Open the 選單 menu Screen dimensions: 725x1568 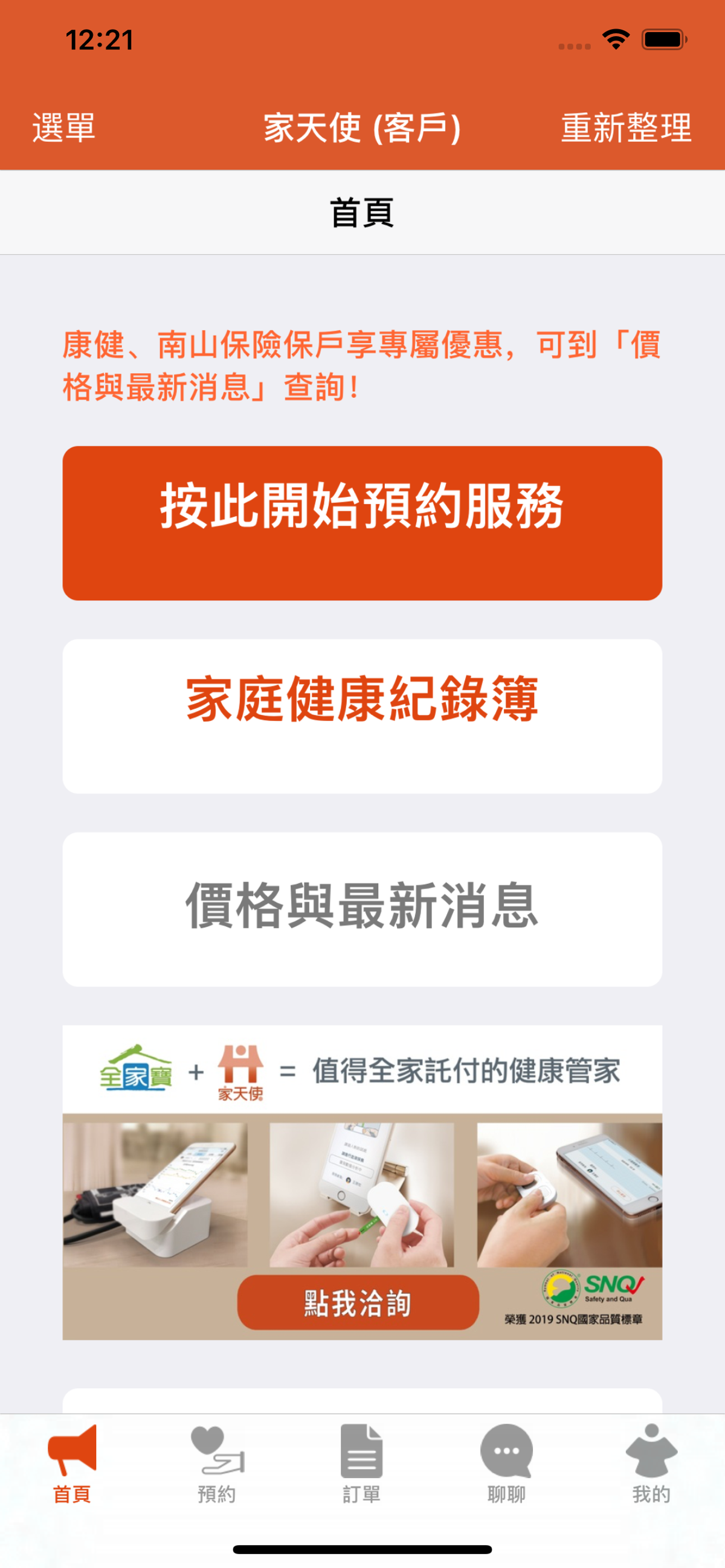[x=63, y=128]
